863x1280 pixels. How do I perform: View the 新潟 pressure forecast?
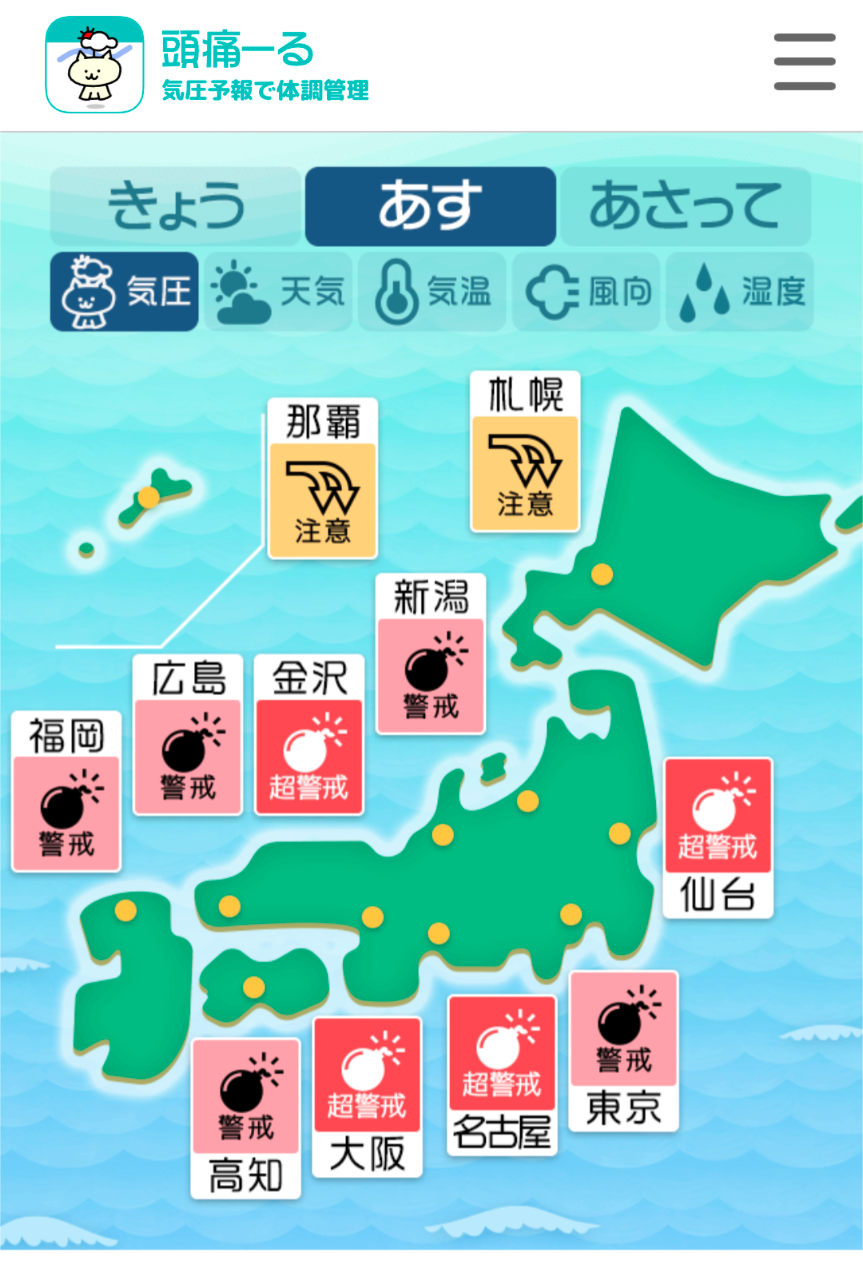(431, 654)
